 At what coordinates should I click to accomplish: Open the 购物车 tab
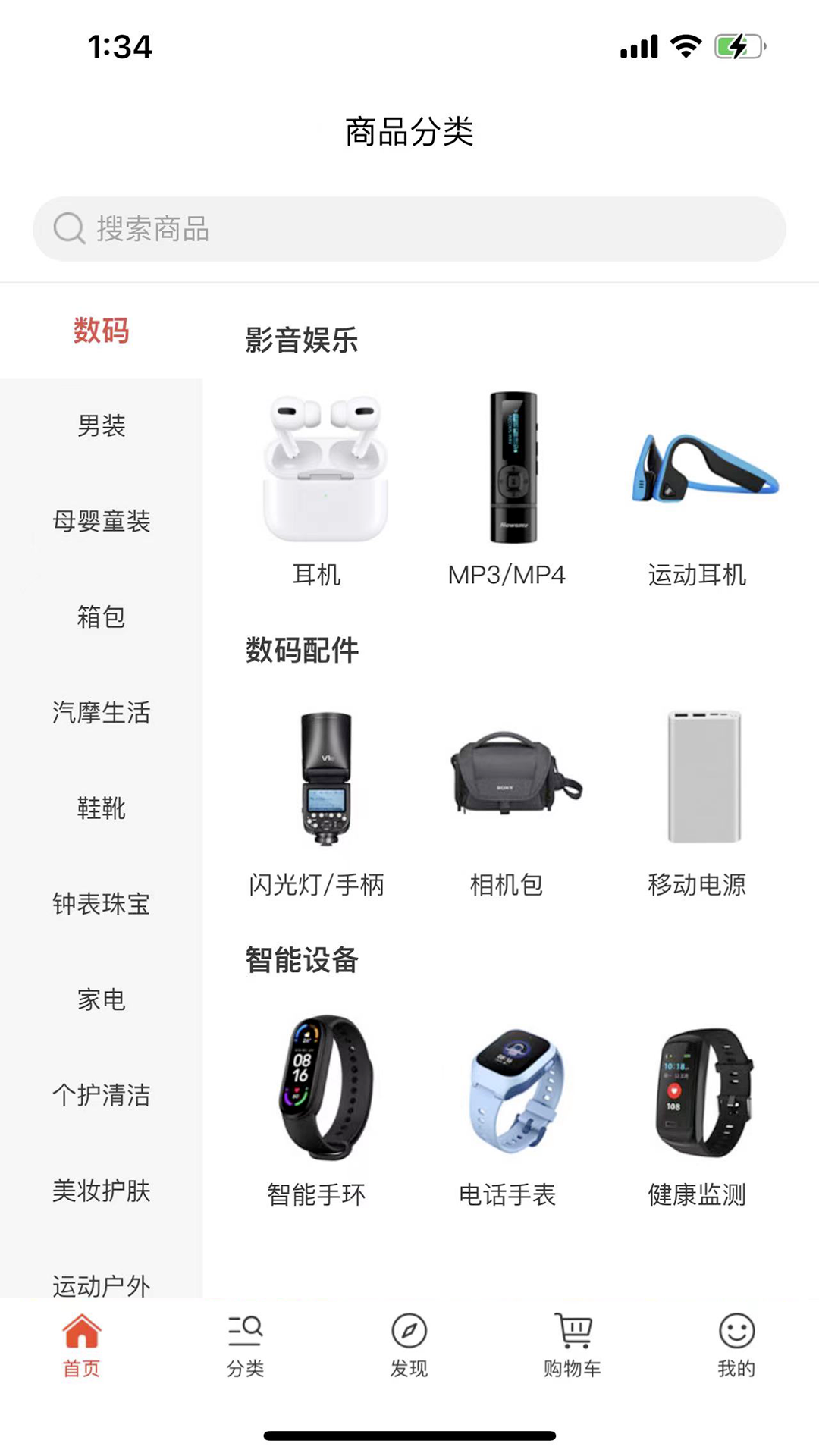pos(573,1345)
